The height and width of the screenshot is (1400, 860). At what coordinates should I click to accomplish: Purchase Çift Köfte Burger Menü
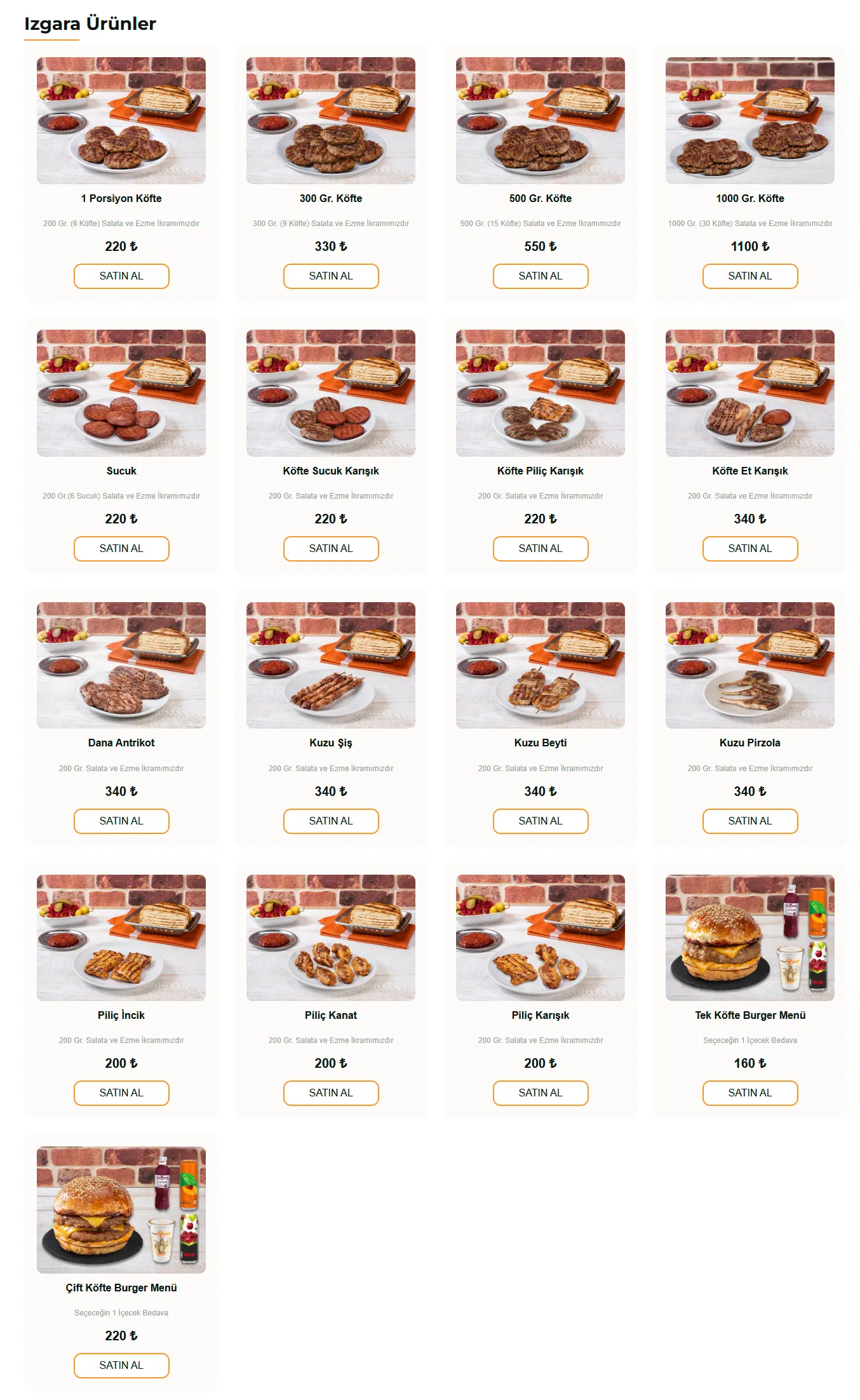pos(121,1366)
